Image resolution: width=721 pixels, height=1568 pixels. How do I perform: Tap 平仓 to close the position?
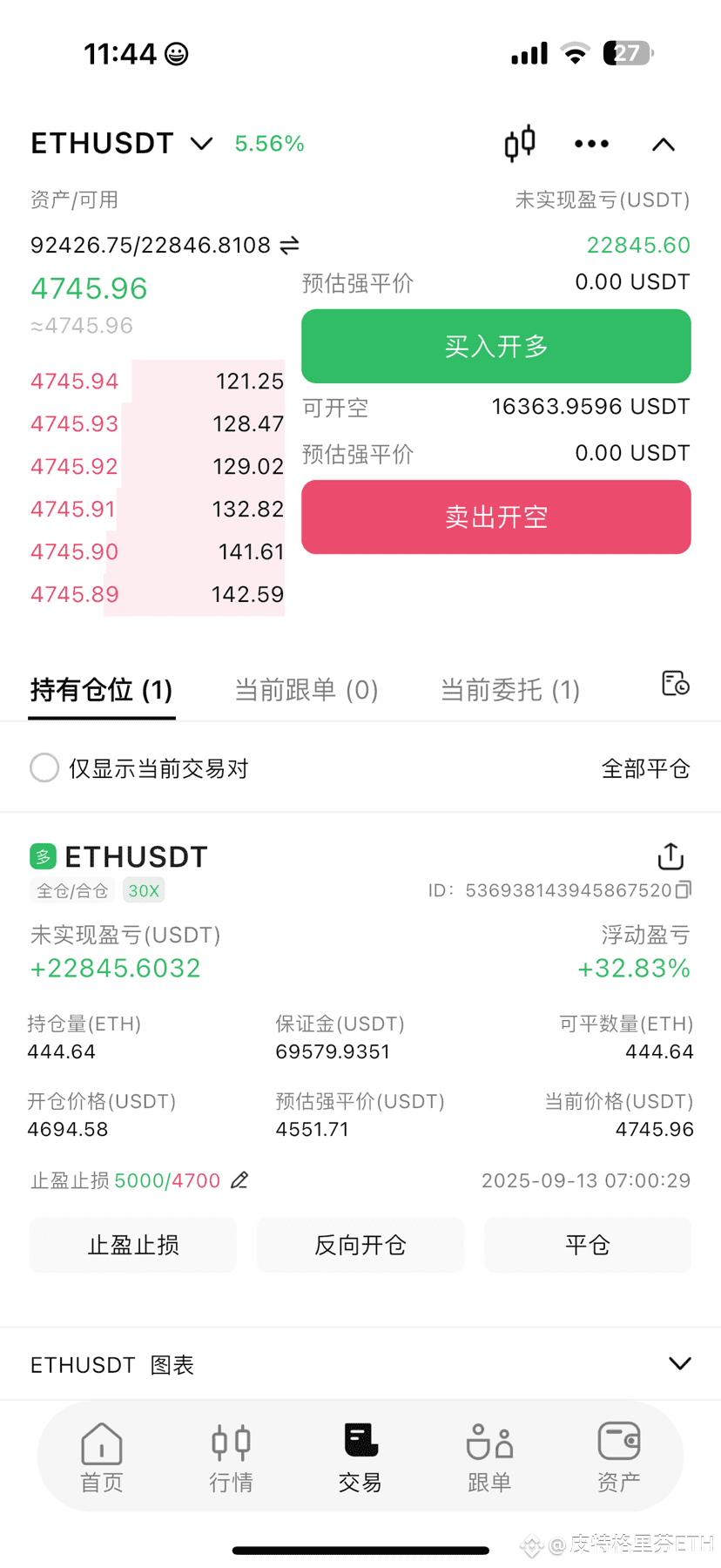[588, 1245]
